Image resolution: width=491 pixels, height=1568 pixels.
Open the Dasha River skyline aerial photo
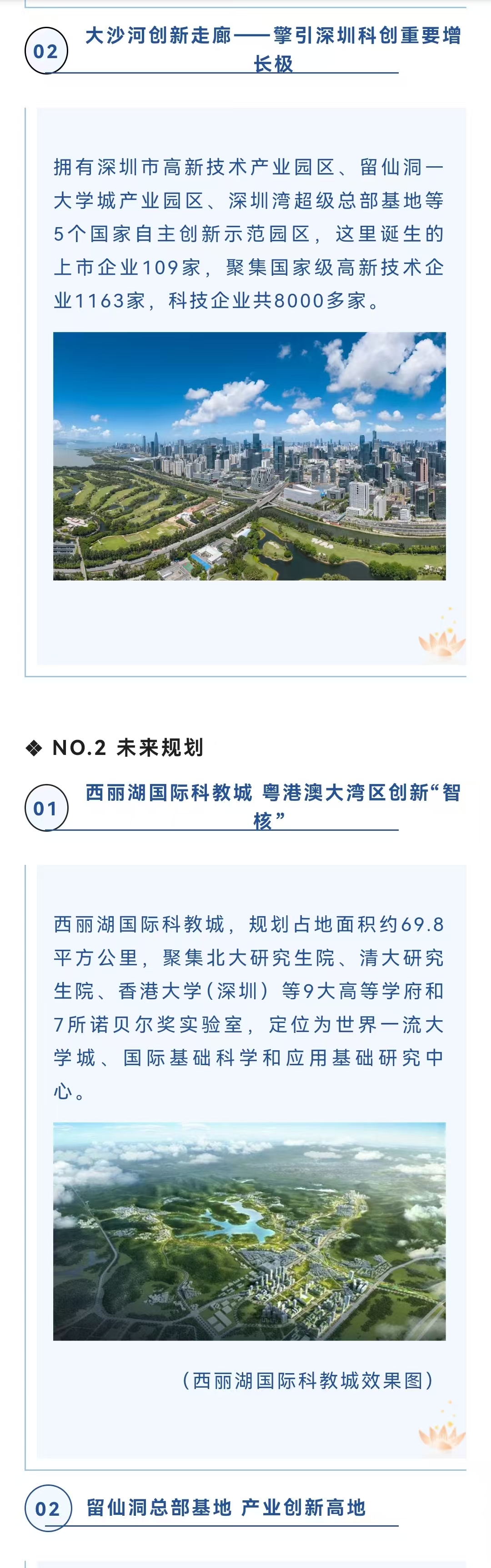249,456
